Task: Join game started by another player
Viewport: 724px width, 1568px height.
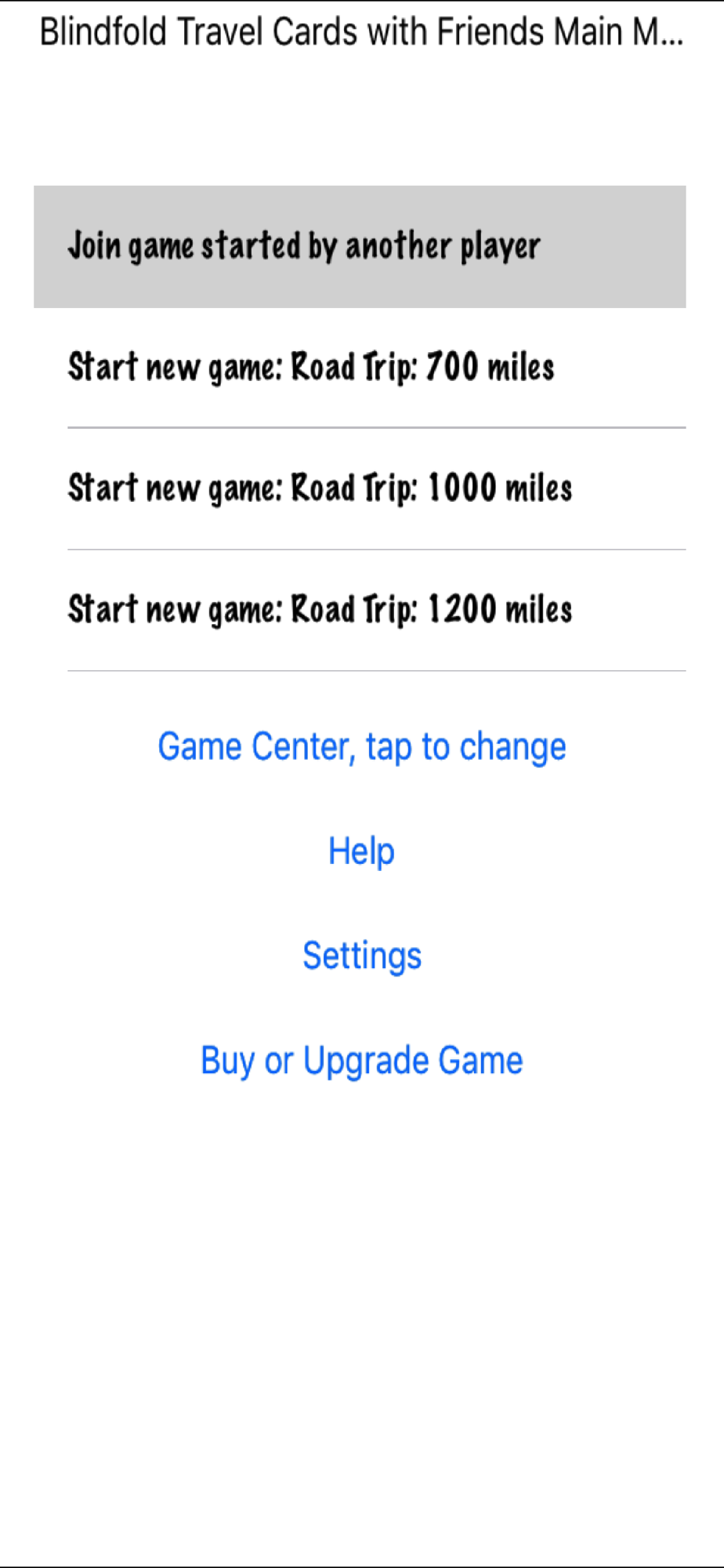Action: point(360,247)
